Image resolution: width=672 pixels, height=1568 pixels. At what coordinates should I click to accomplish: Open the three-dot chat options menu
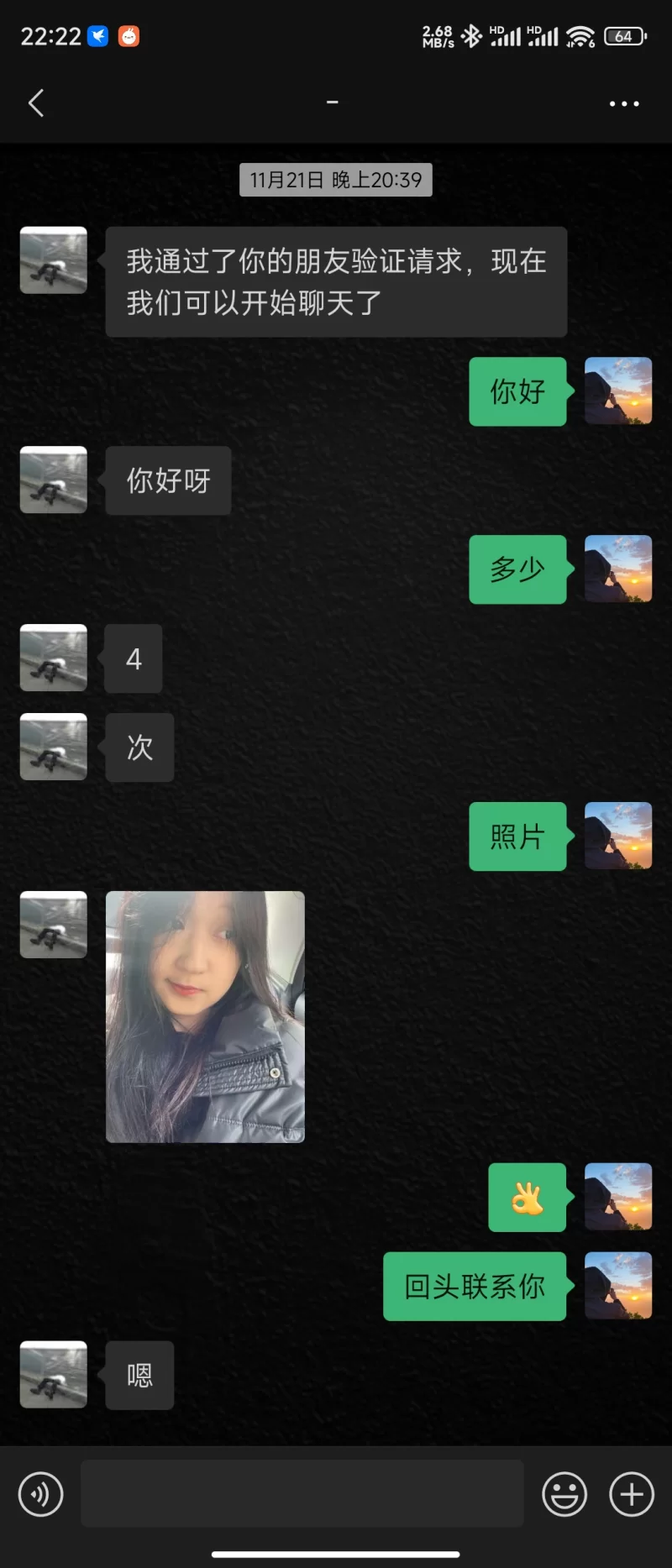[623, 103]
